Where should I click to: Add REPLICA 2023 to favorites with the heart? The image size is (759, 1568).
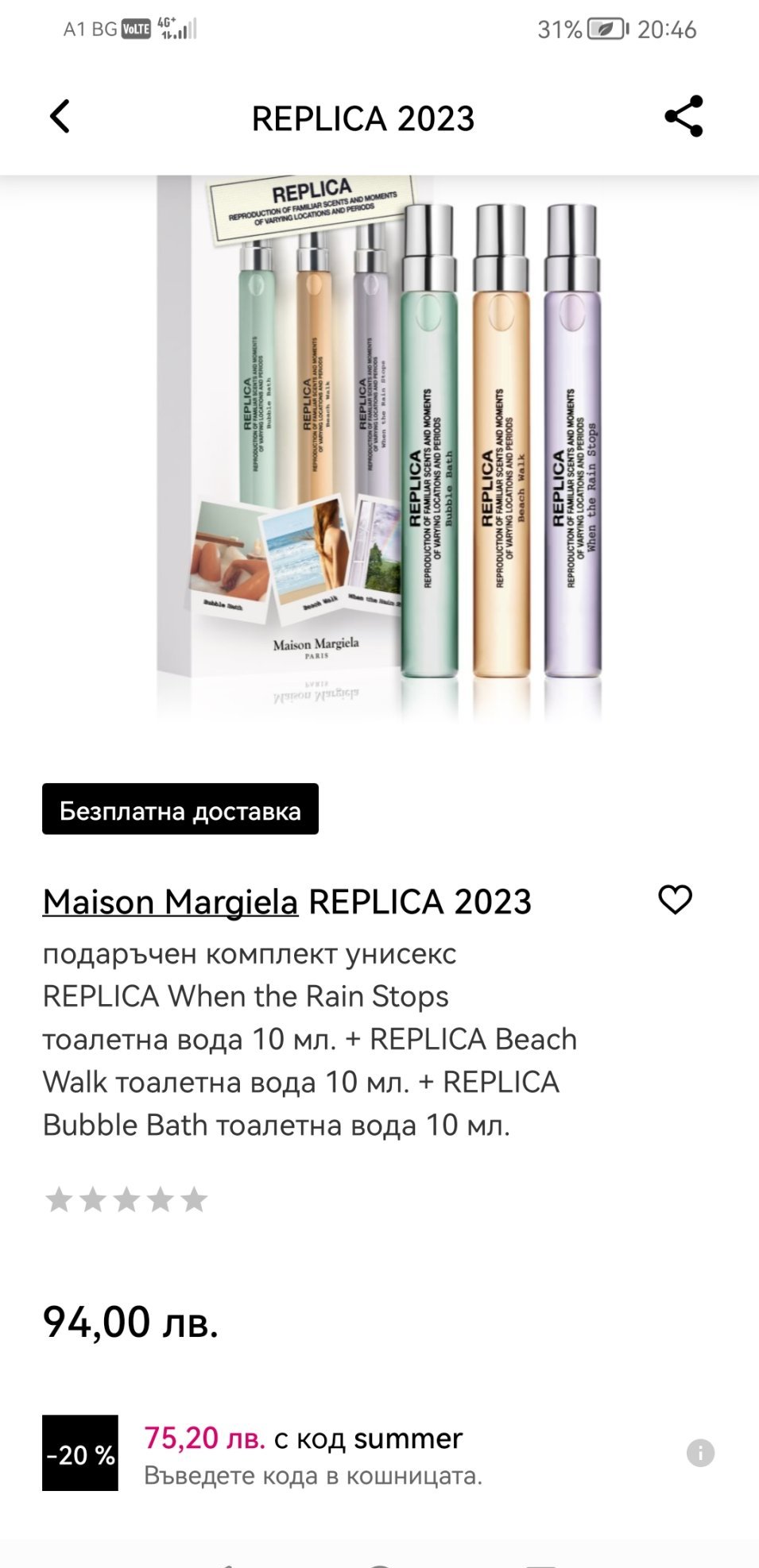[x=675, y=899]
